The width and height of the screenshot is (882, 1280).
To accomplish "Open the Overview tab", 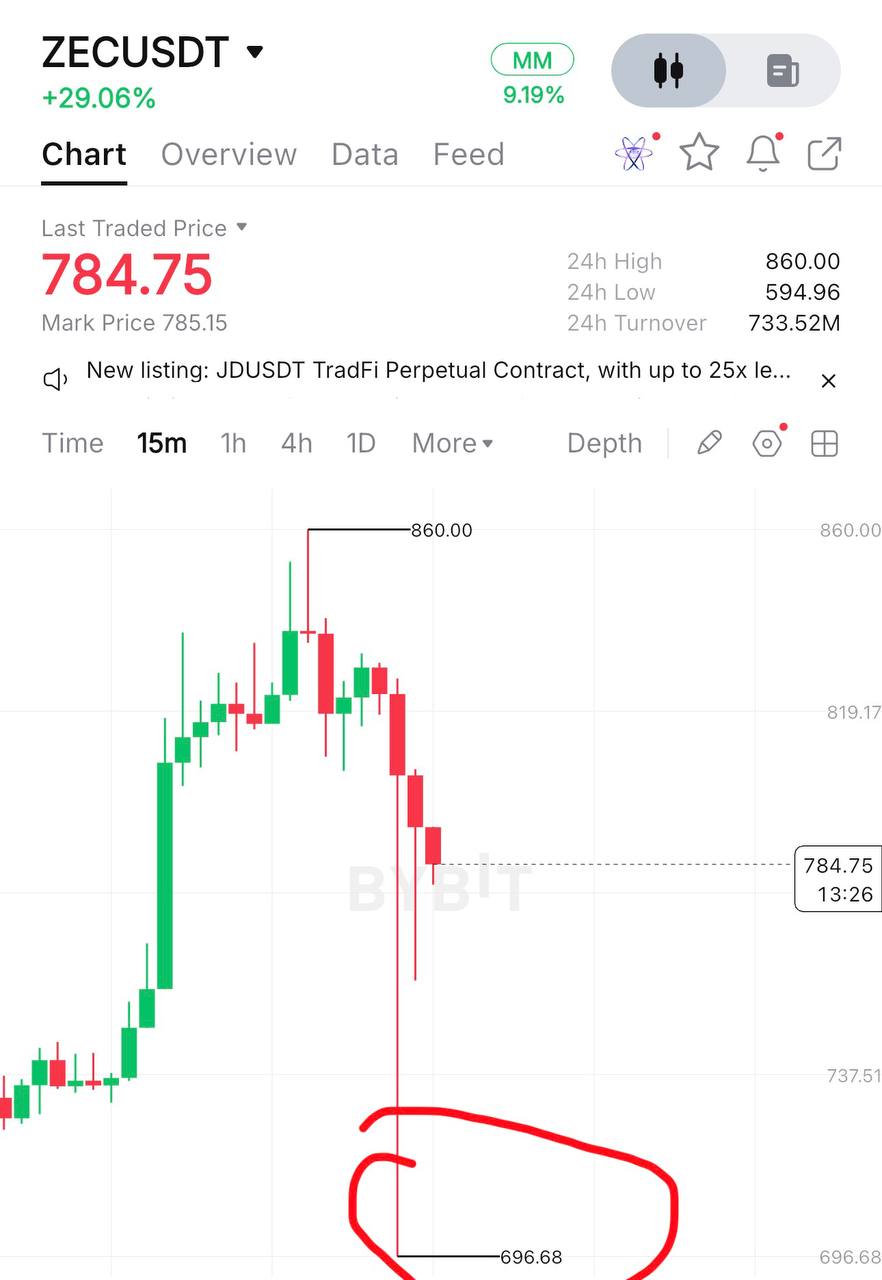I will click(229, 154).
